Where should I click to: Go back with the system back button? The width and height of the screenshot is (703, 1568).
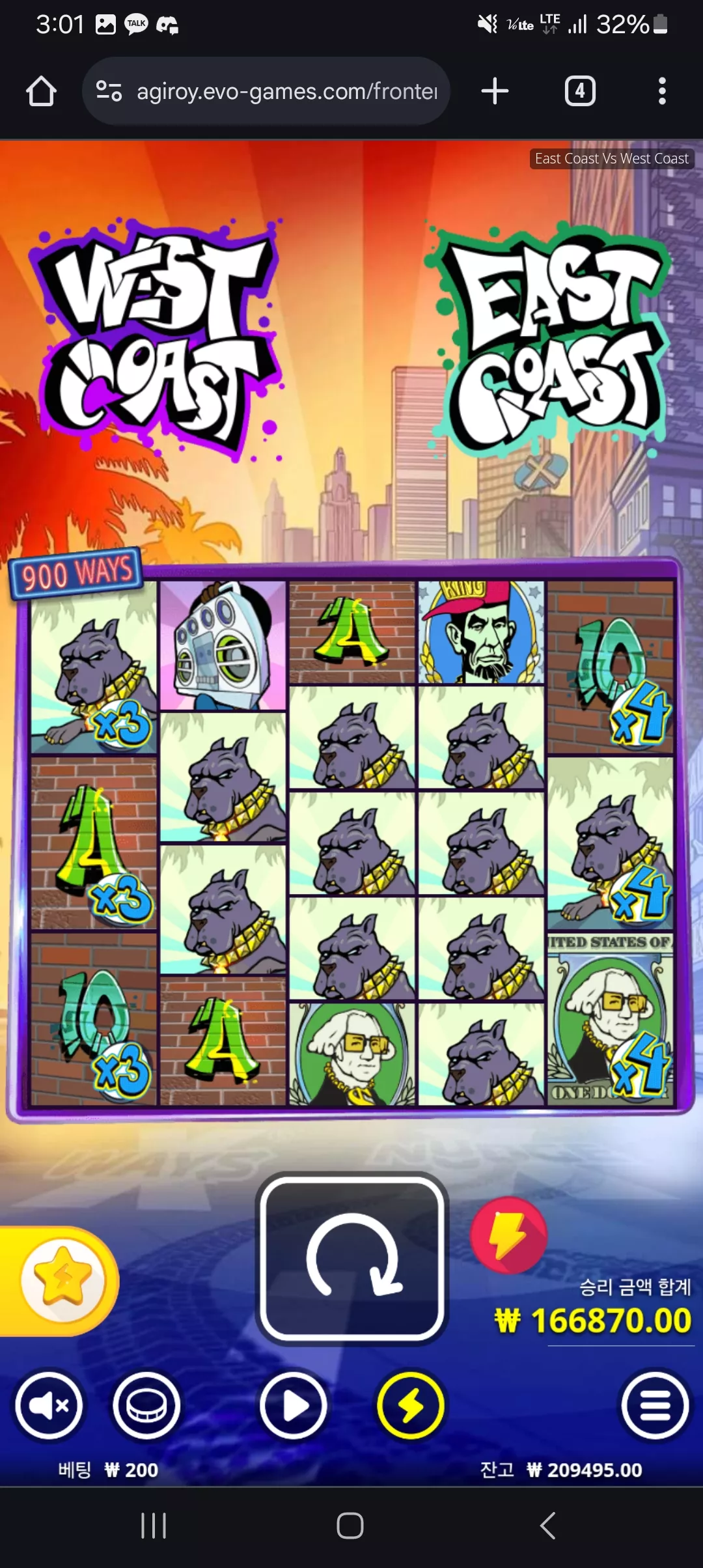[x=548, y=1525]
